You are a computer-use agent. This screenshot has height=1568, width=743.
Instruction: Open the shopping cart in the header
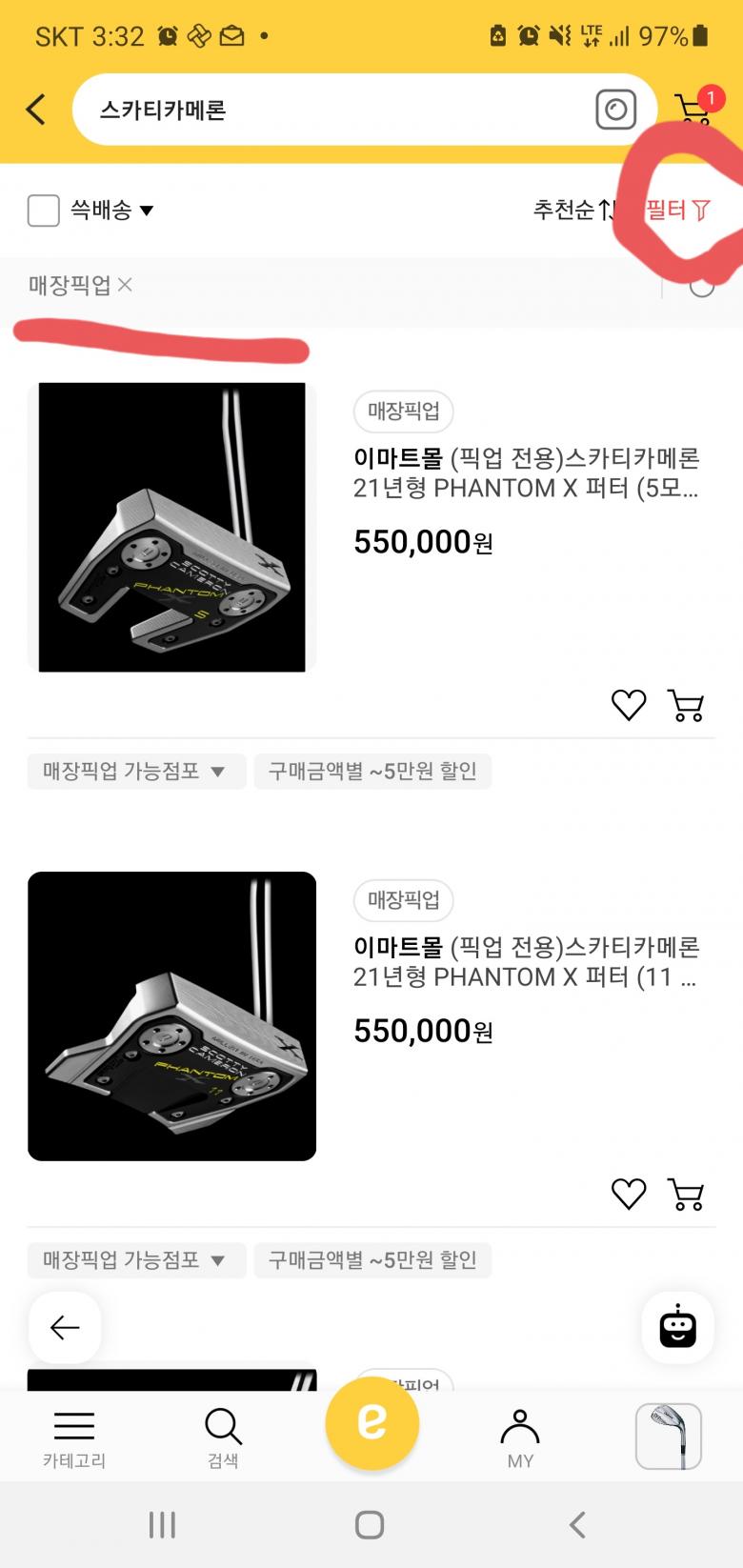[x=693, y=109]
